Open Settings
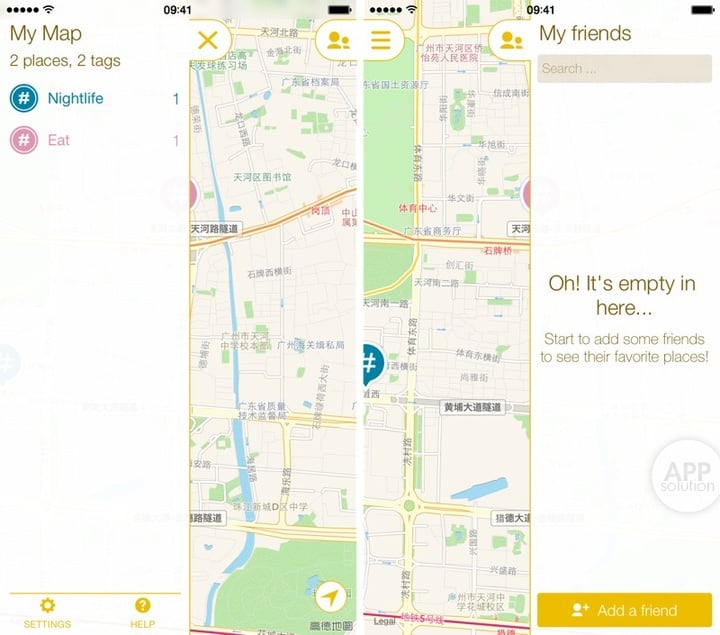Image resolution: width=720 pixels, height=635 pixels. coord(47,612)
